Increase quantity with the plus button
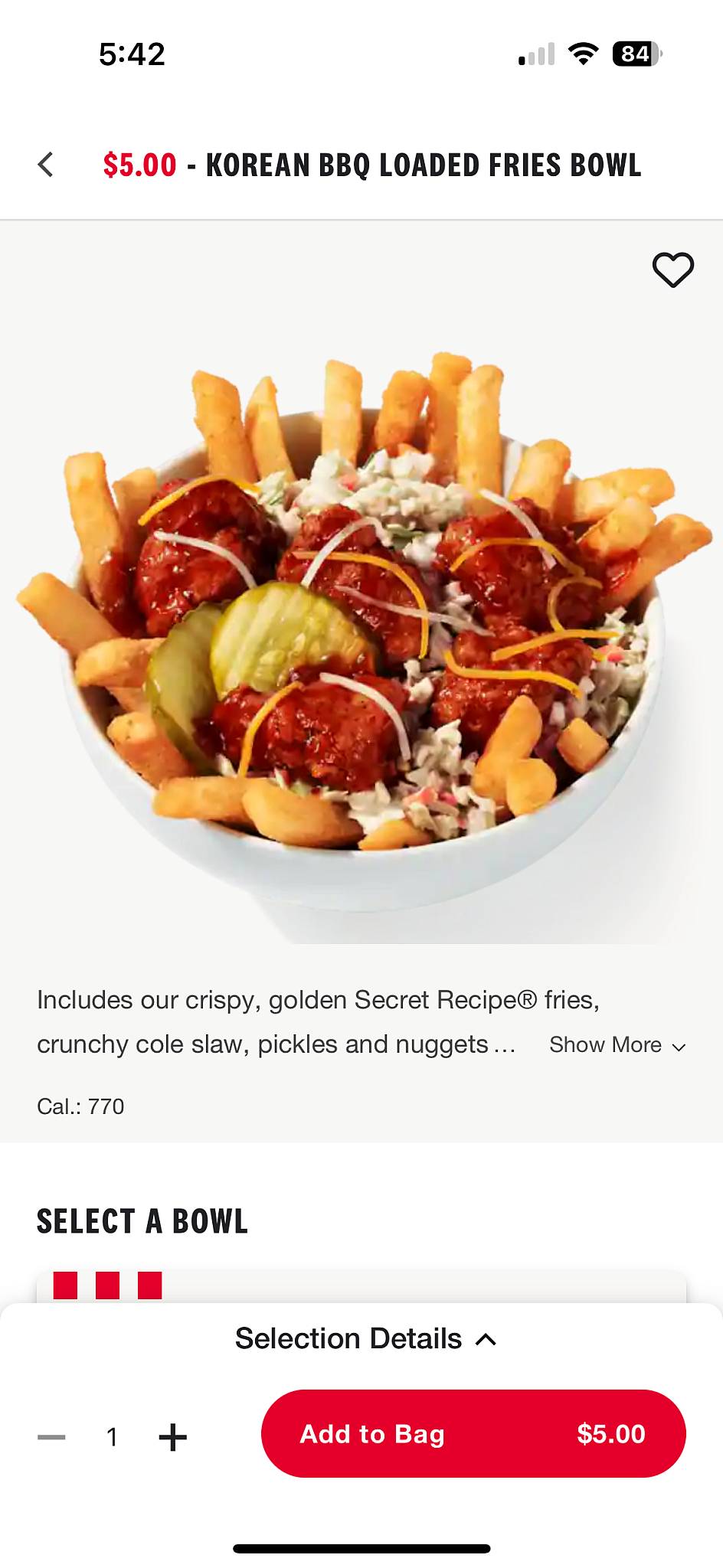The width and height of the screenshot is (723, 1568). click(x=173, y=1437)
